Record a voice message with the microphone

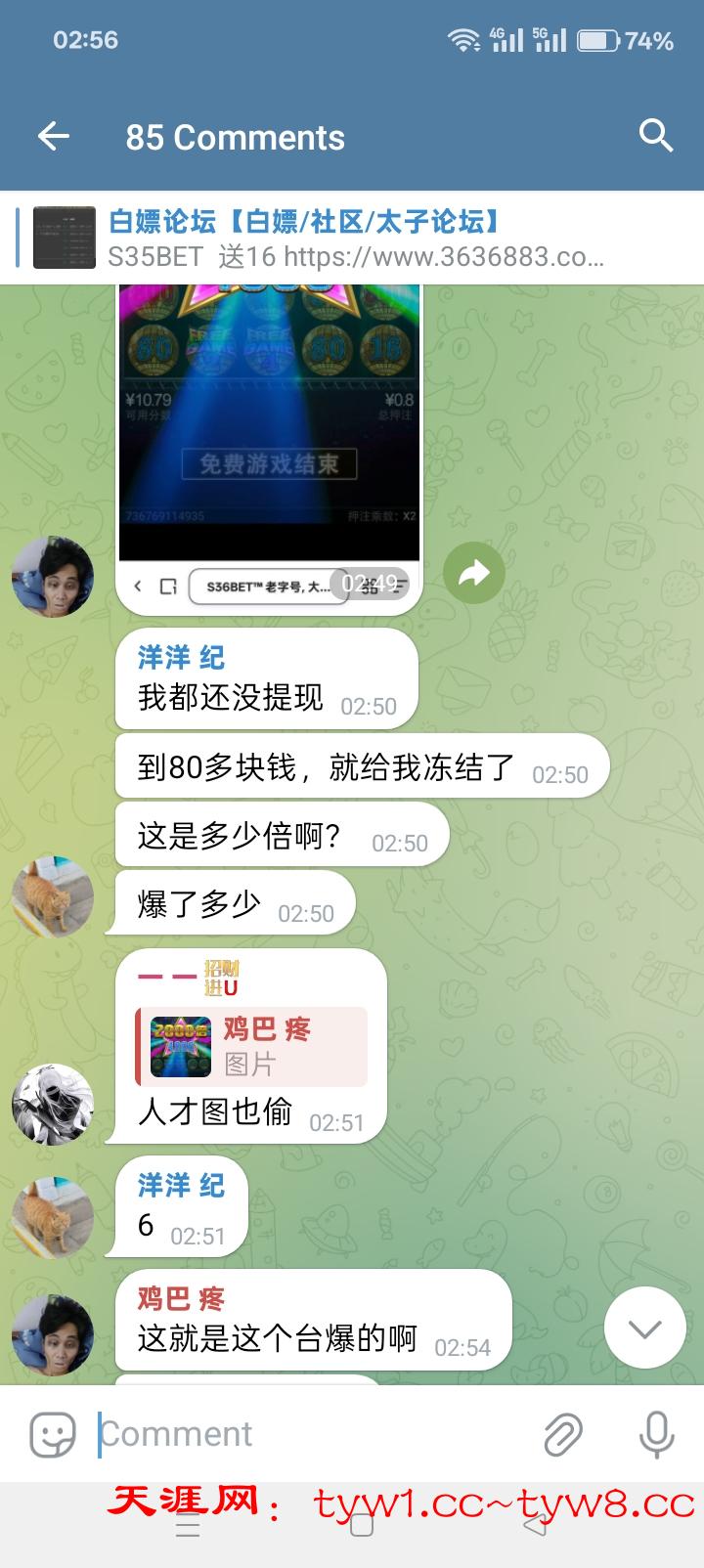coord(655,1434)
